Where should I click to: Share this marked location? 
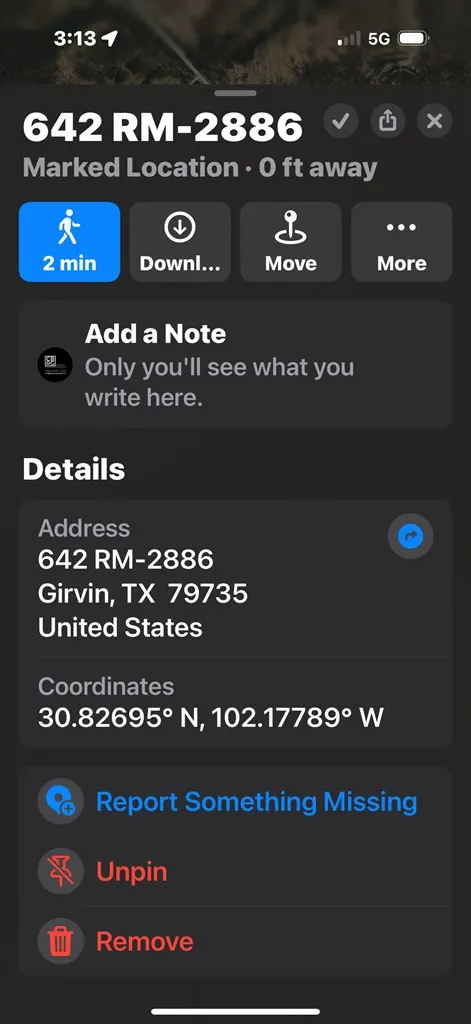pos(388,121)
